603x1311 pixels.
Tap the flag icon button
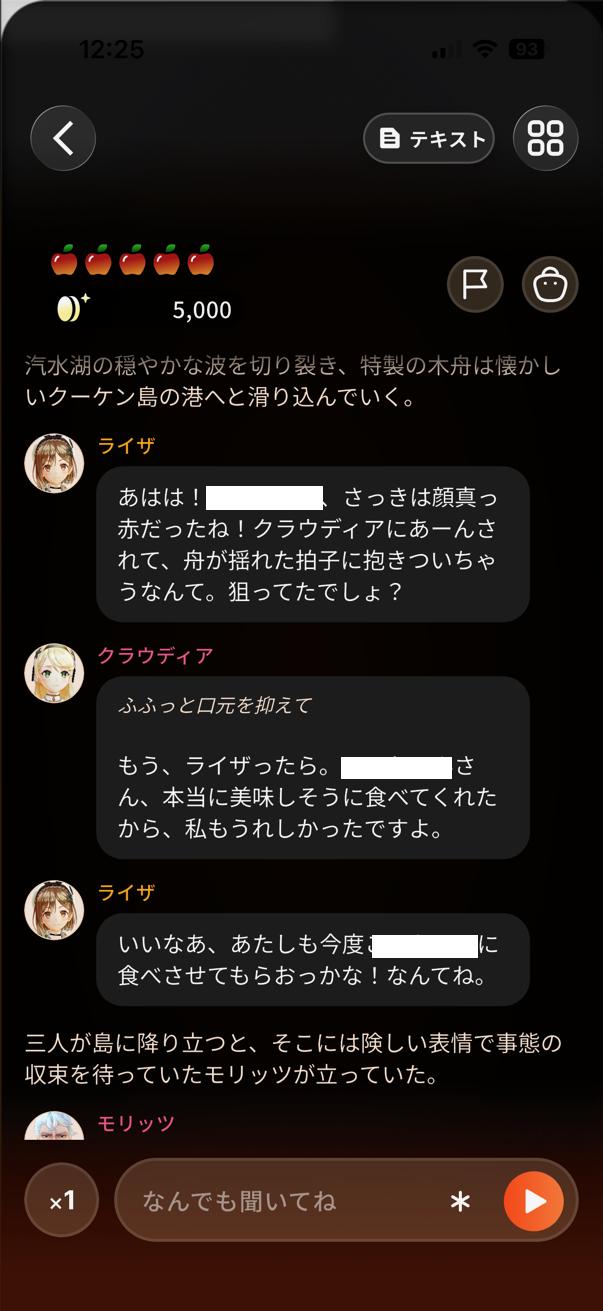[475, 285]
